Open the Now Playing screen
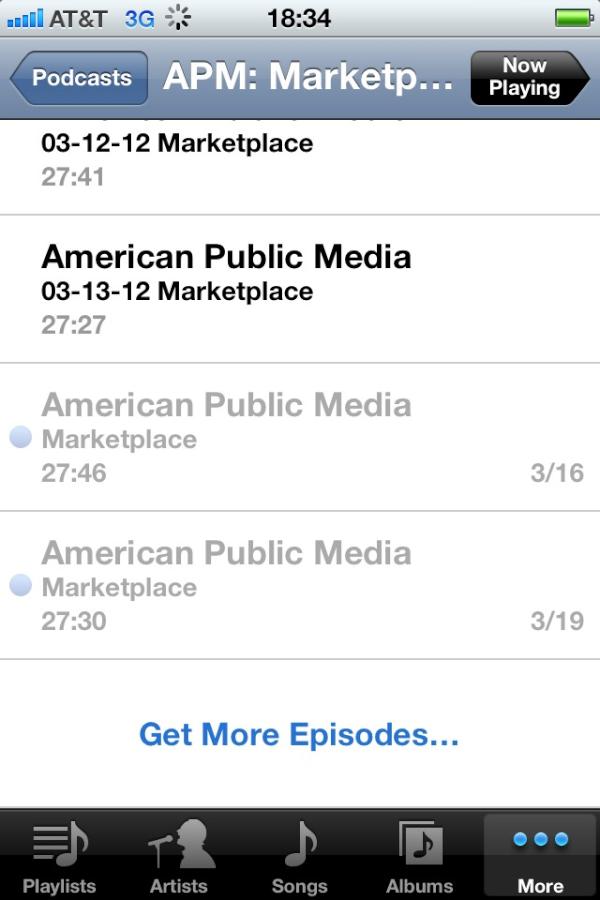This screenshot has height=900, width=600. tap(527, 78)
